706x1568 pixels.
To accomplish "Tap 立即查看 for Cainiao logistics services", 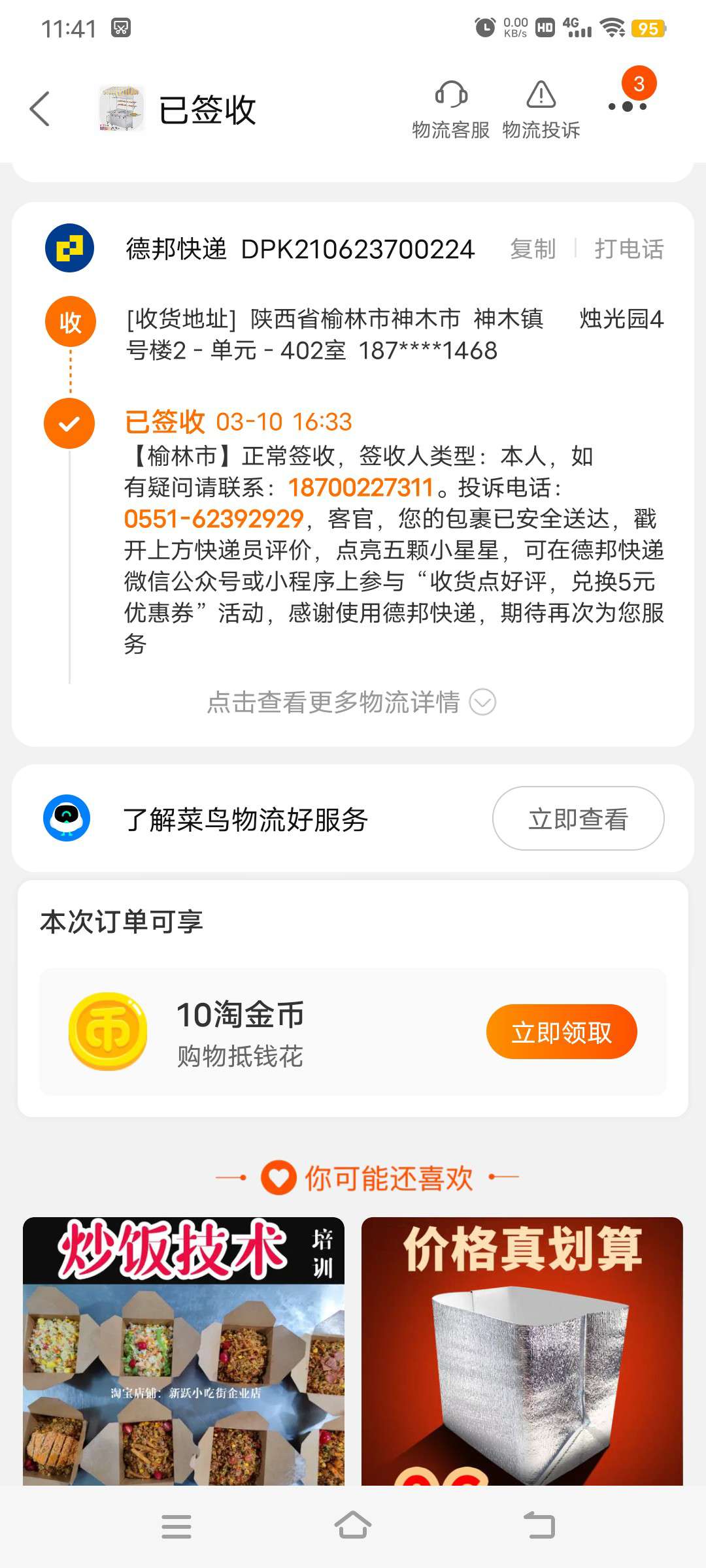I will [x=579, y=819].
